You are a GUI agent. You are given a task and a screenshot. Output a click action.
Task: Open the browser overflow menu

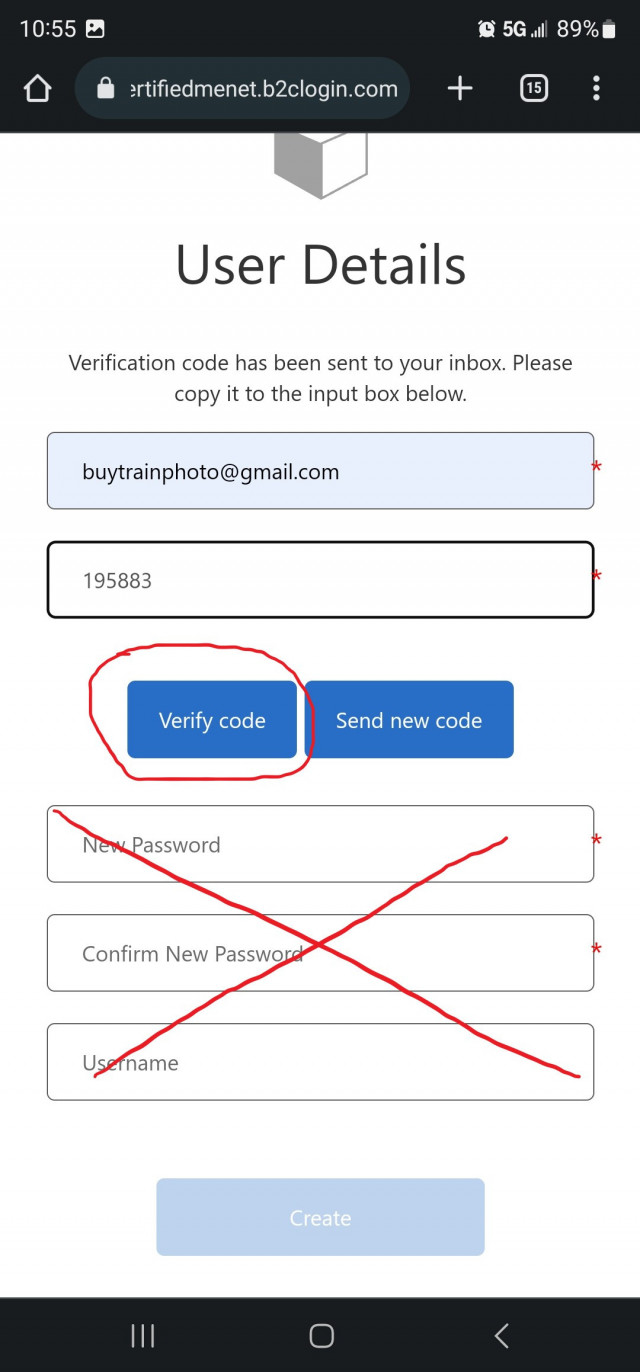click(596, 89)
